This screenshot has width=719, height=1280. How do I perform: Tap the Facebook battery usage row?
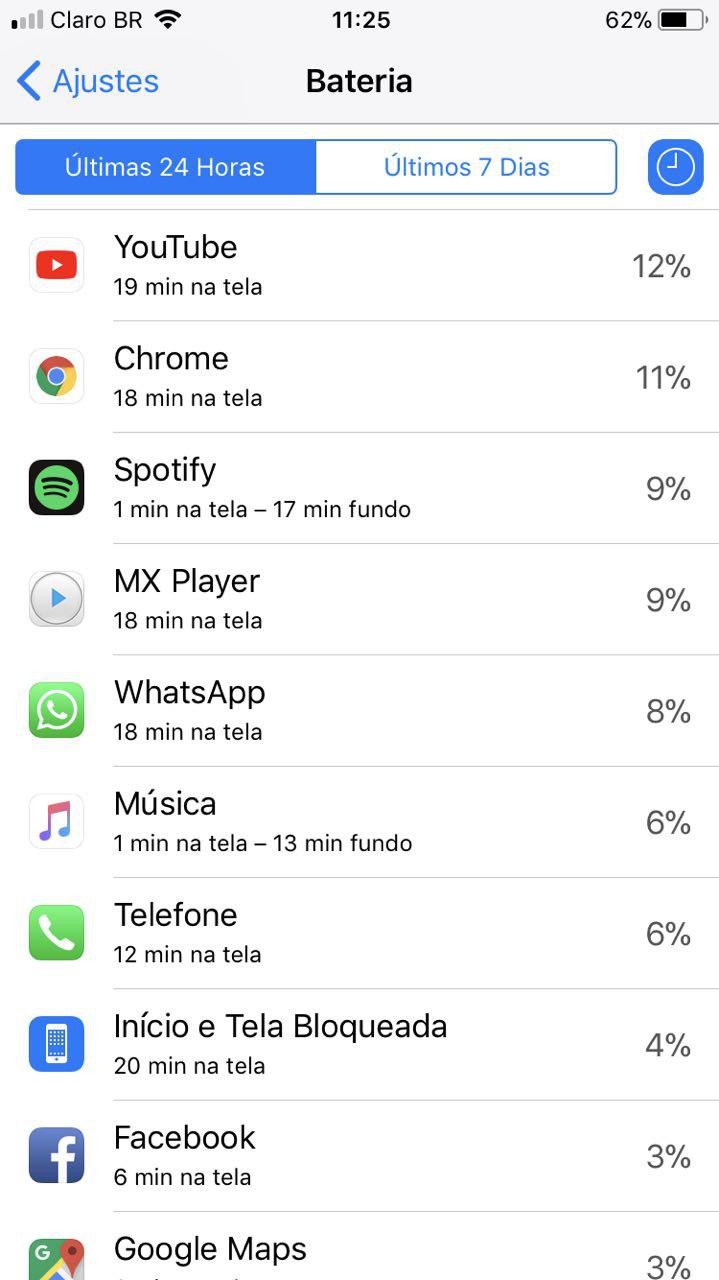(360, 1155)
